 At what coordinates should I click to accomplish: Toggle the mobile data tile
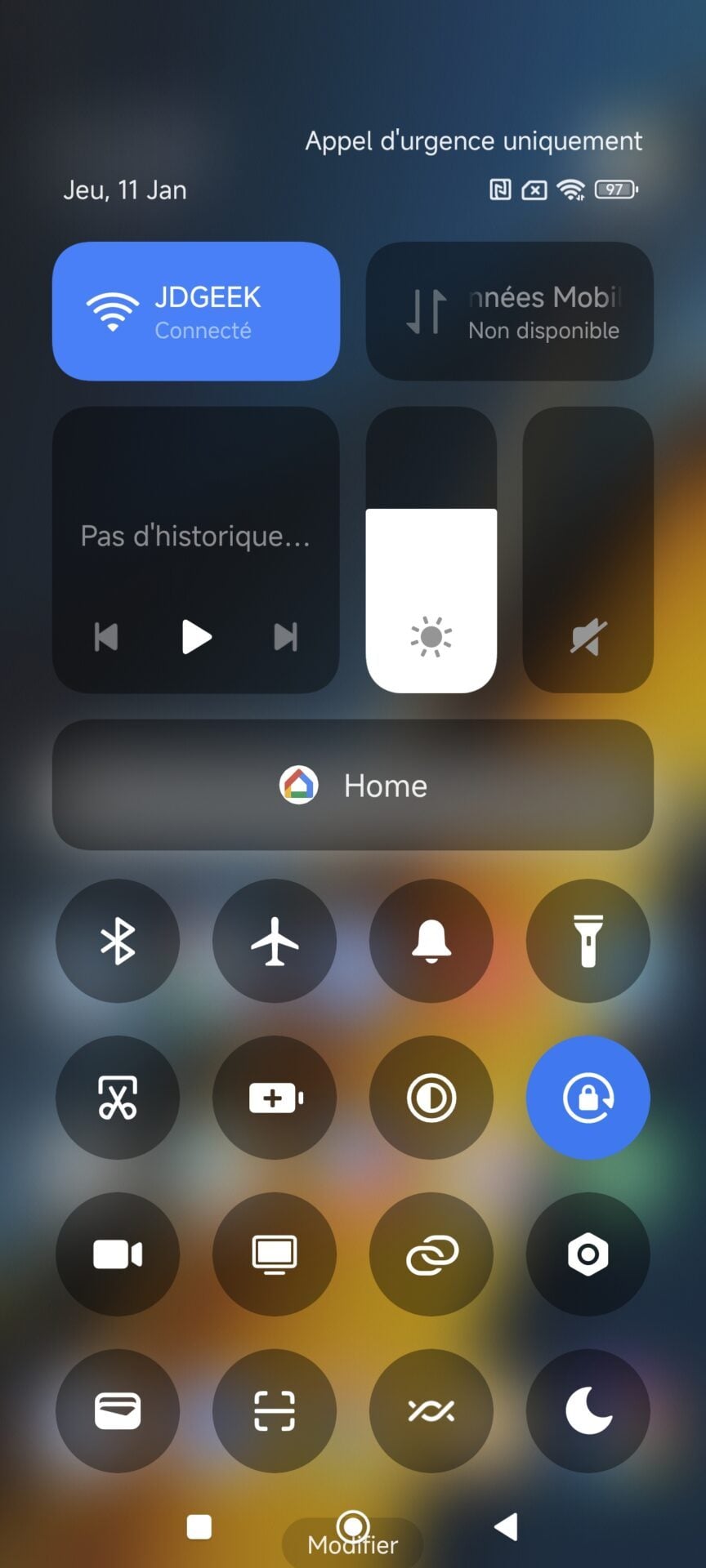[509, 311]
